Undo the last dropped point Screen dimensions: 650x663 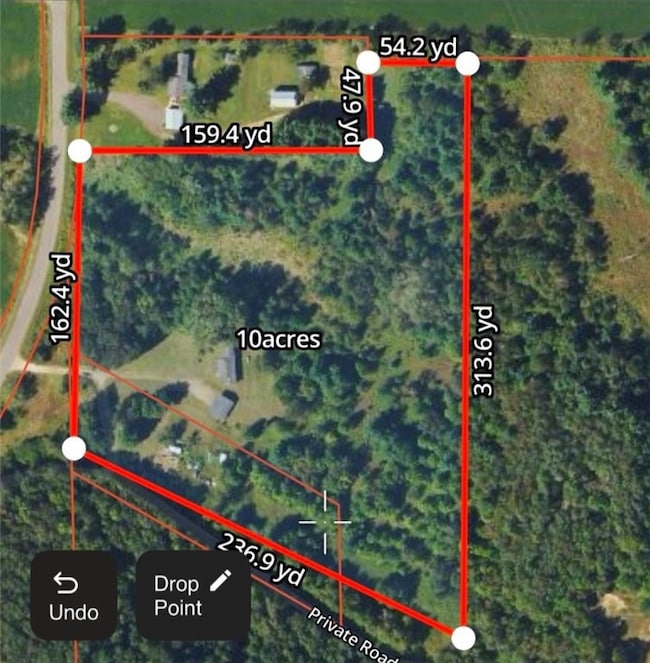coord(73,596)
